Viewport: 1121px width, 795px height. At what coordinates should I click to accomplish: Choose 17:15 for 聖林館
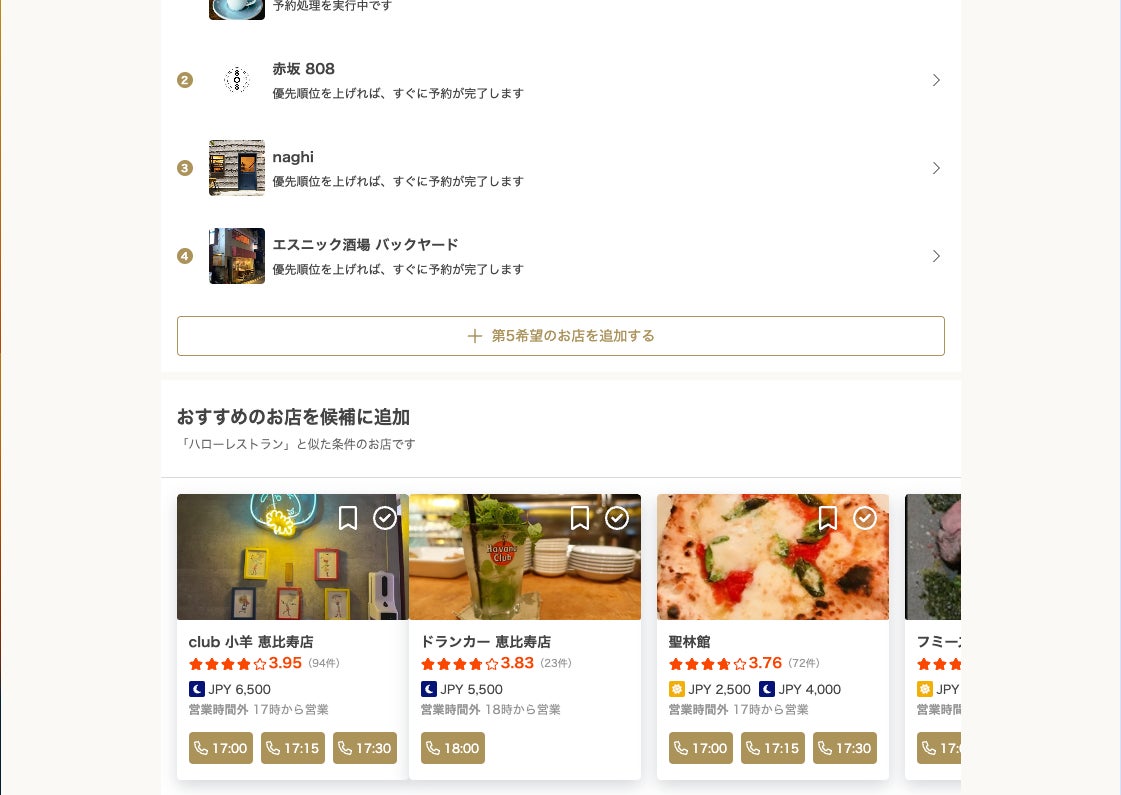pos(773,748)
